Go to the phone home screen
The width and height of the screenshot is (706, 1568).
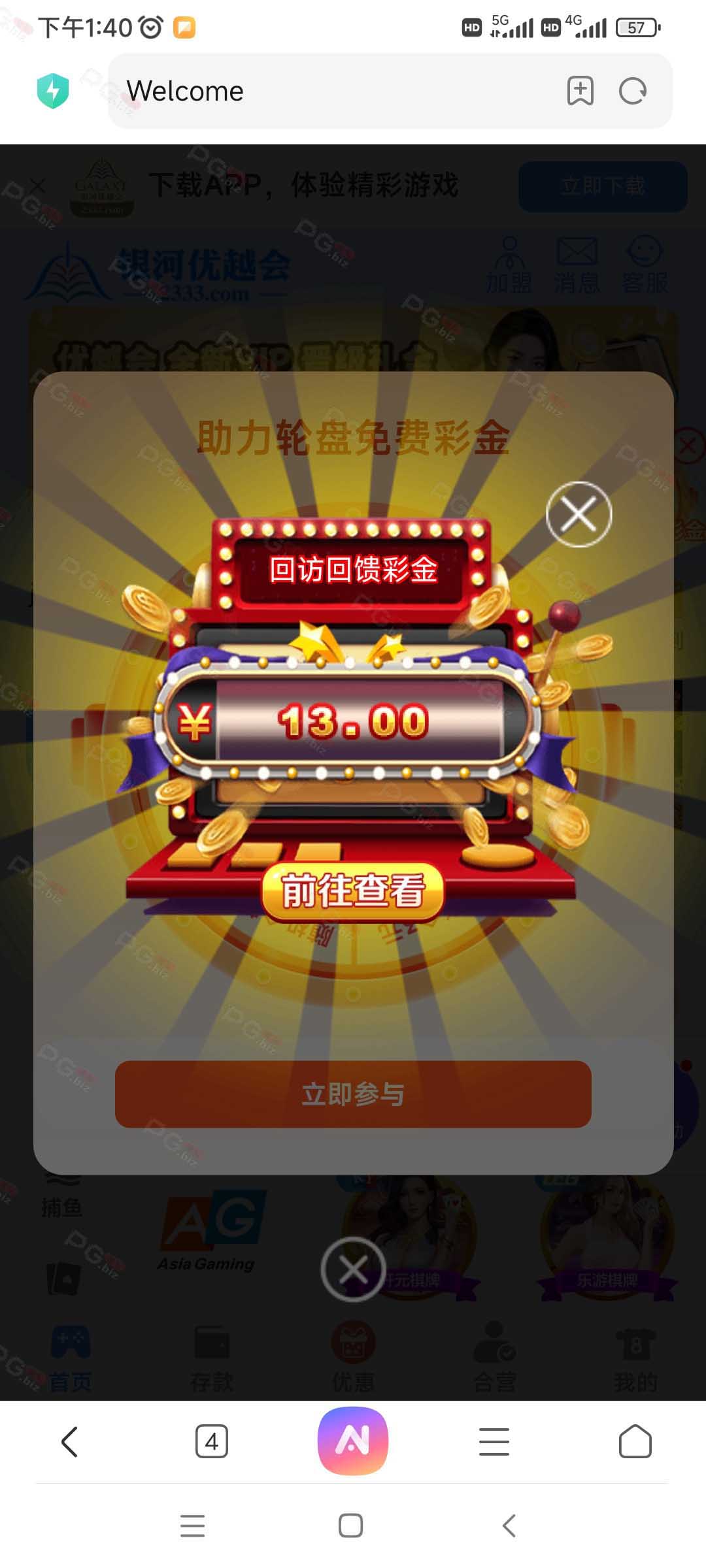(x=351, y=1526)
